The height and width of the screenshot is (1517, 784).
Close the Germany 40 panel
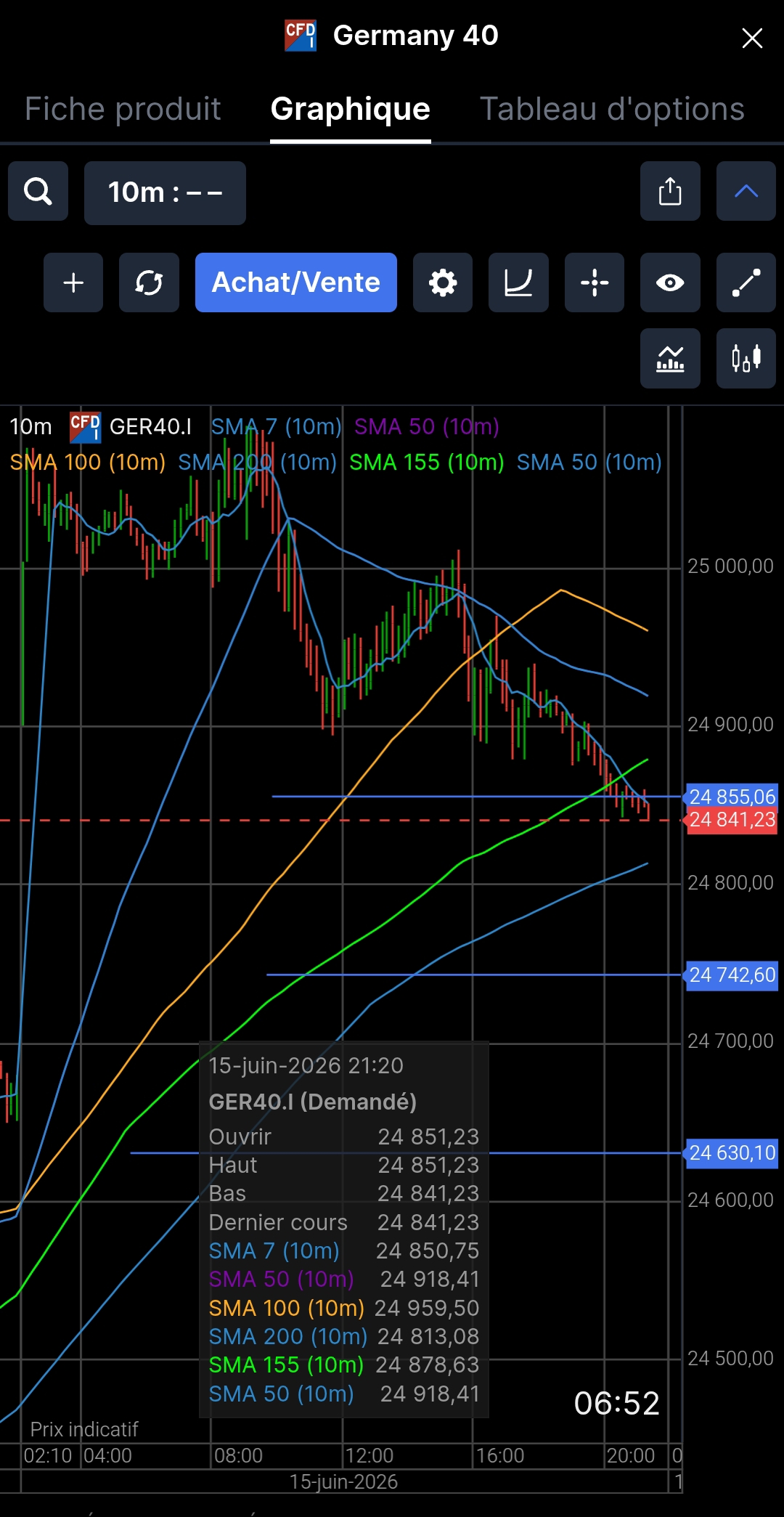(752, 38)
